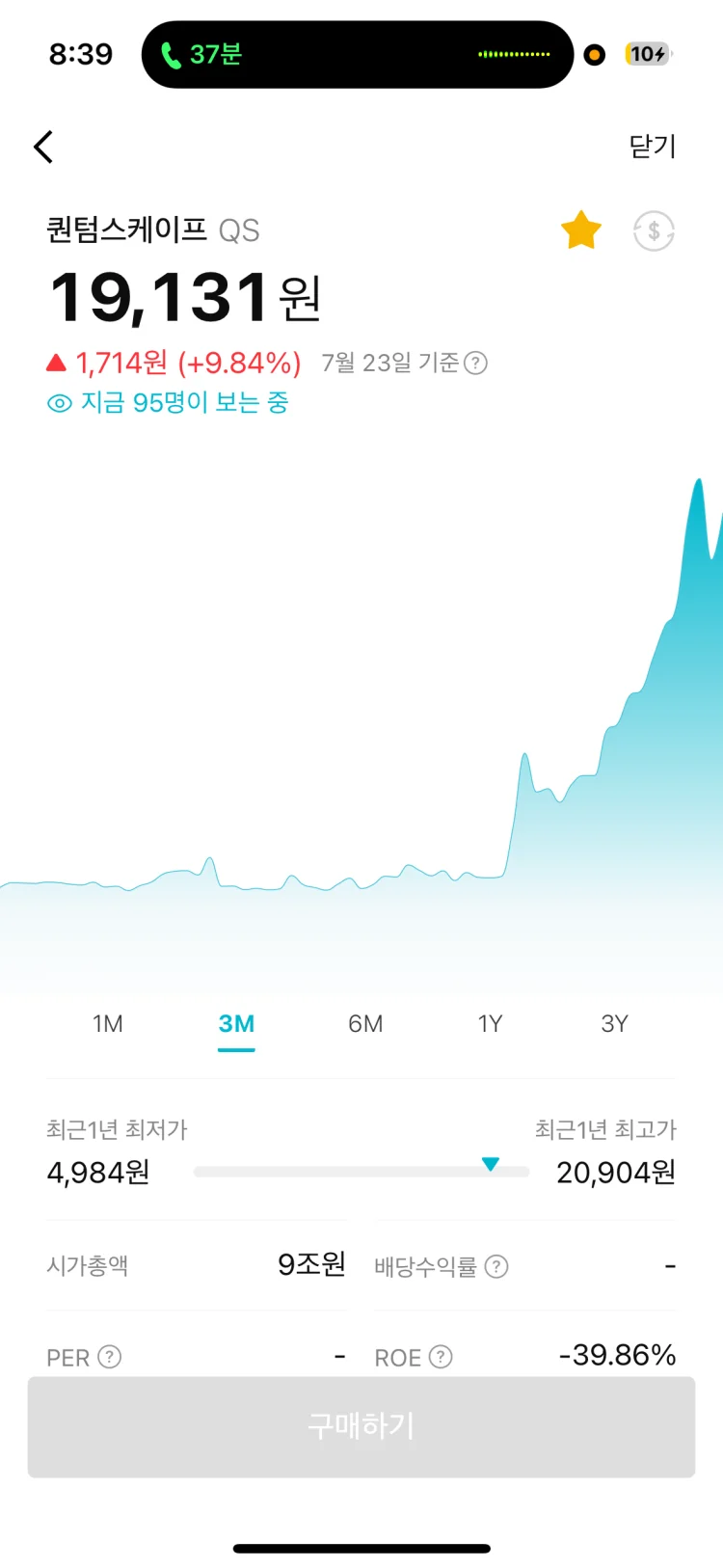
Task: View the 3Y chart range
Action: (x=614, y=1024)
